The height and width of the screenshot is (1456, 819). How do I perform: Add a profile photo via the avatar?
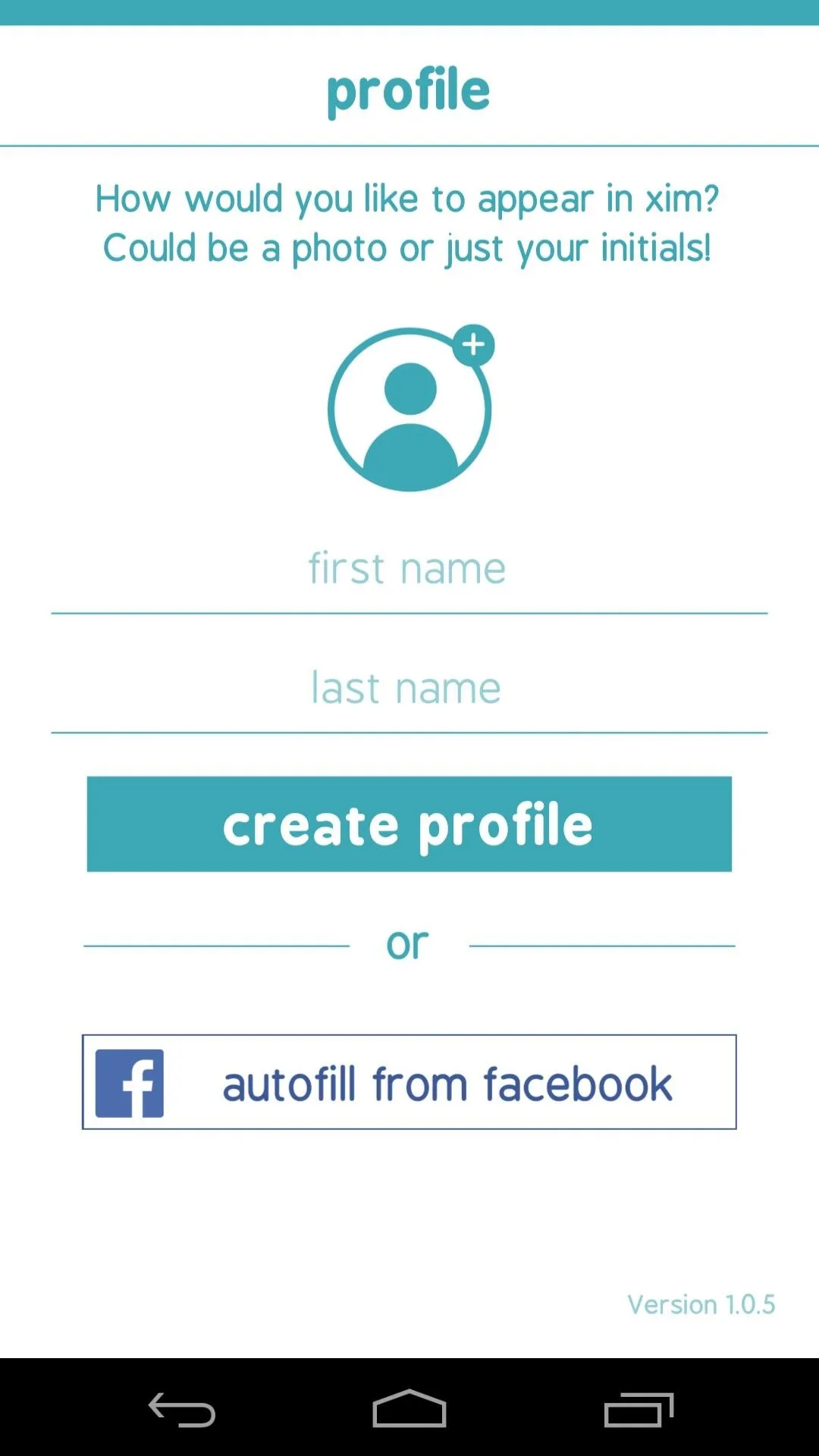point(410,409)
